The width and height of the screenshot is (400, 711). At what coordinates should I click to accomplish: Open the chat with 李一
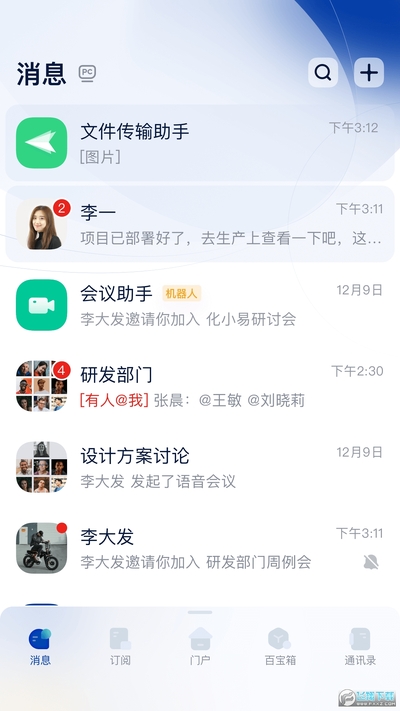200,224
